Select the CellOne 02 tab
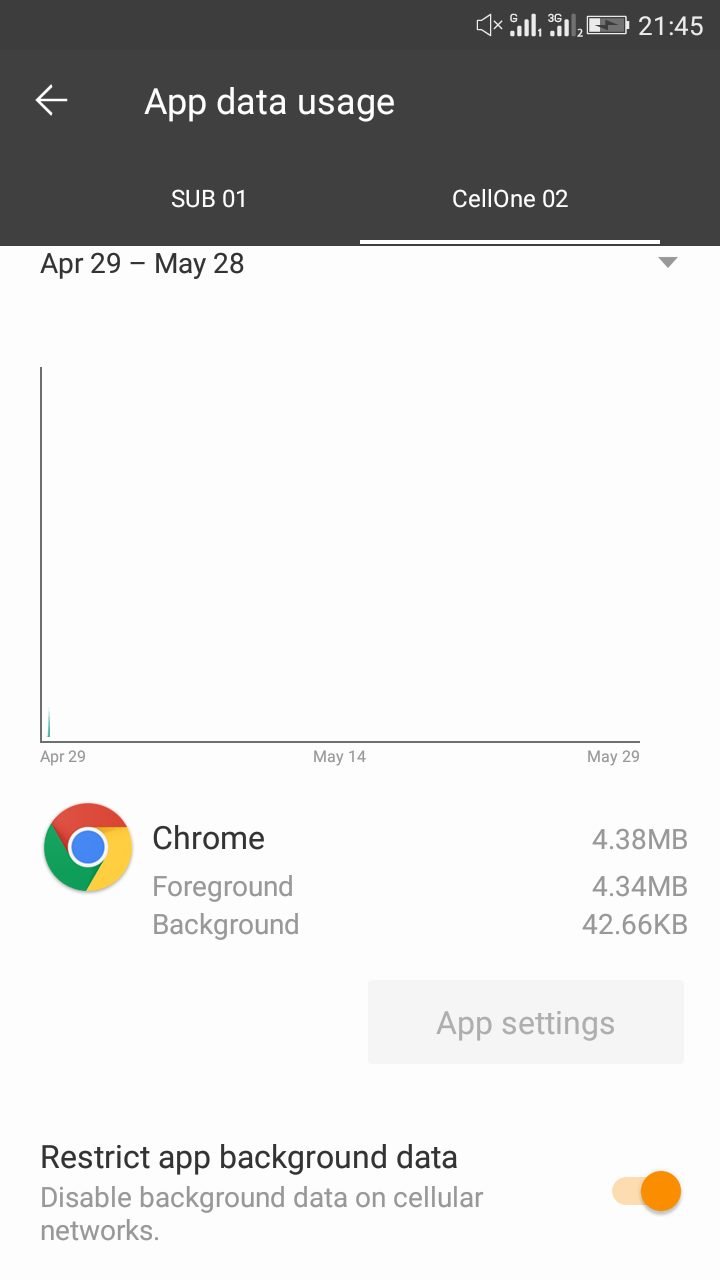Screen dimensions: 720x1280 click(510, 199)
